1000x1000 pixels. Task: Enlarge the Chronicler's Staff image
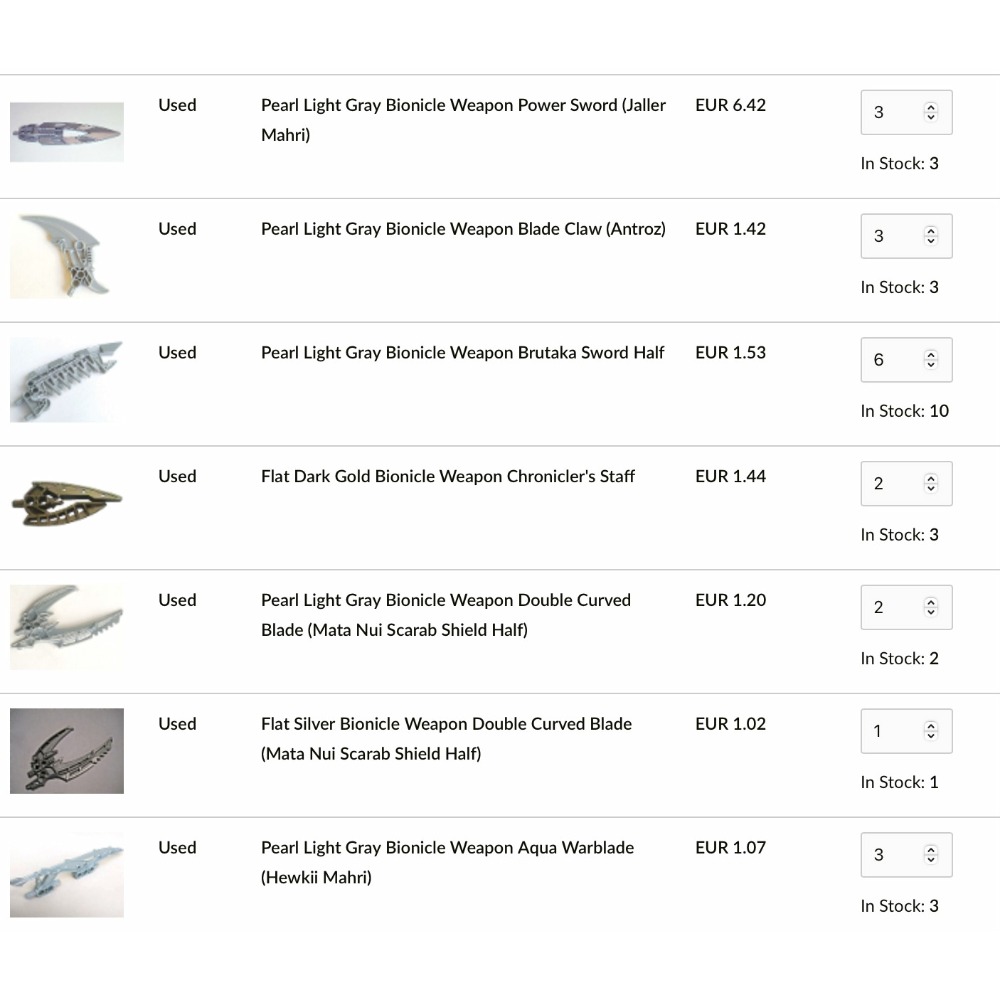[67, 503]
